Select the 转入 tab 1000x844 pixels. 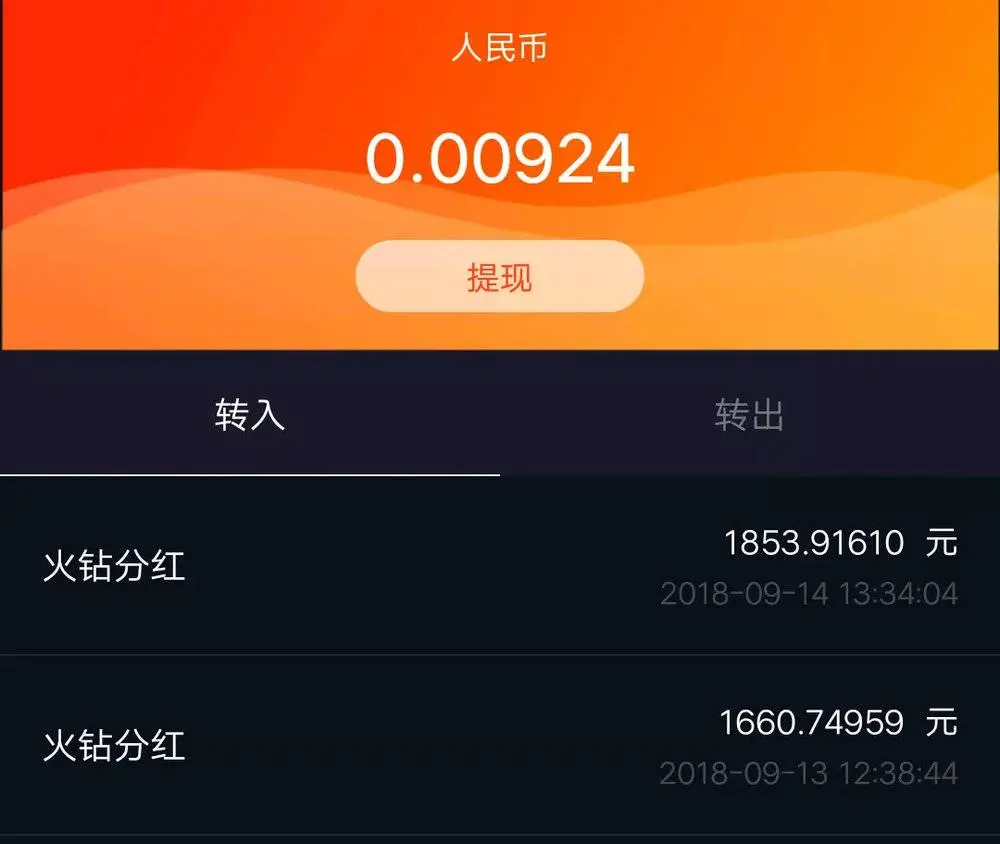coord(250,415)
